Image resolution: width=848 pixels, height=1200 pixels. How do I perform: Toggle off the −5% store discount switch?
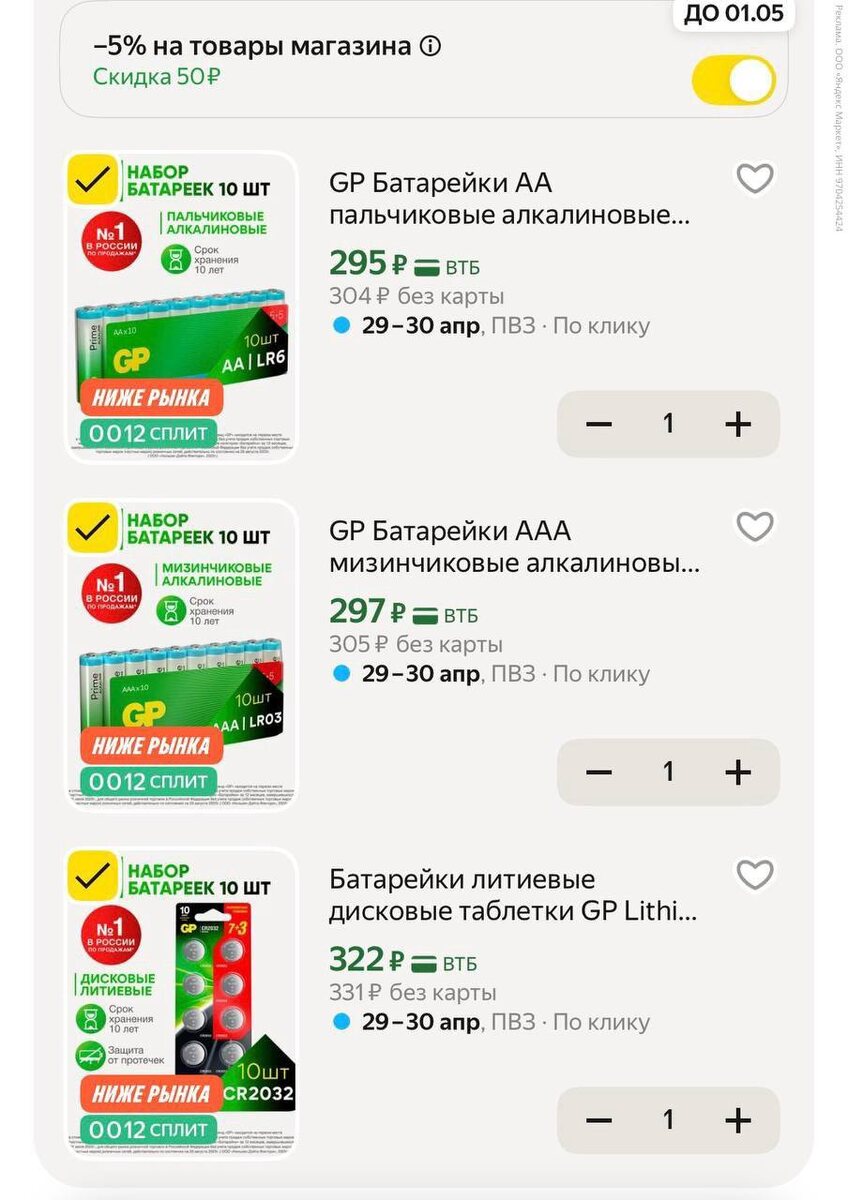[733, 81]
